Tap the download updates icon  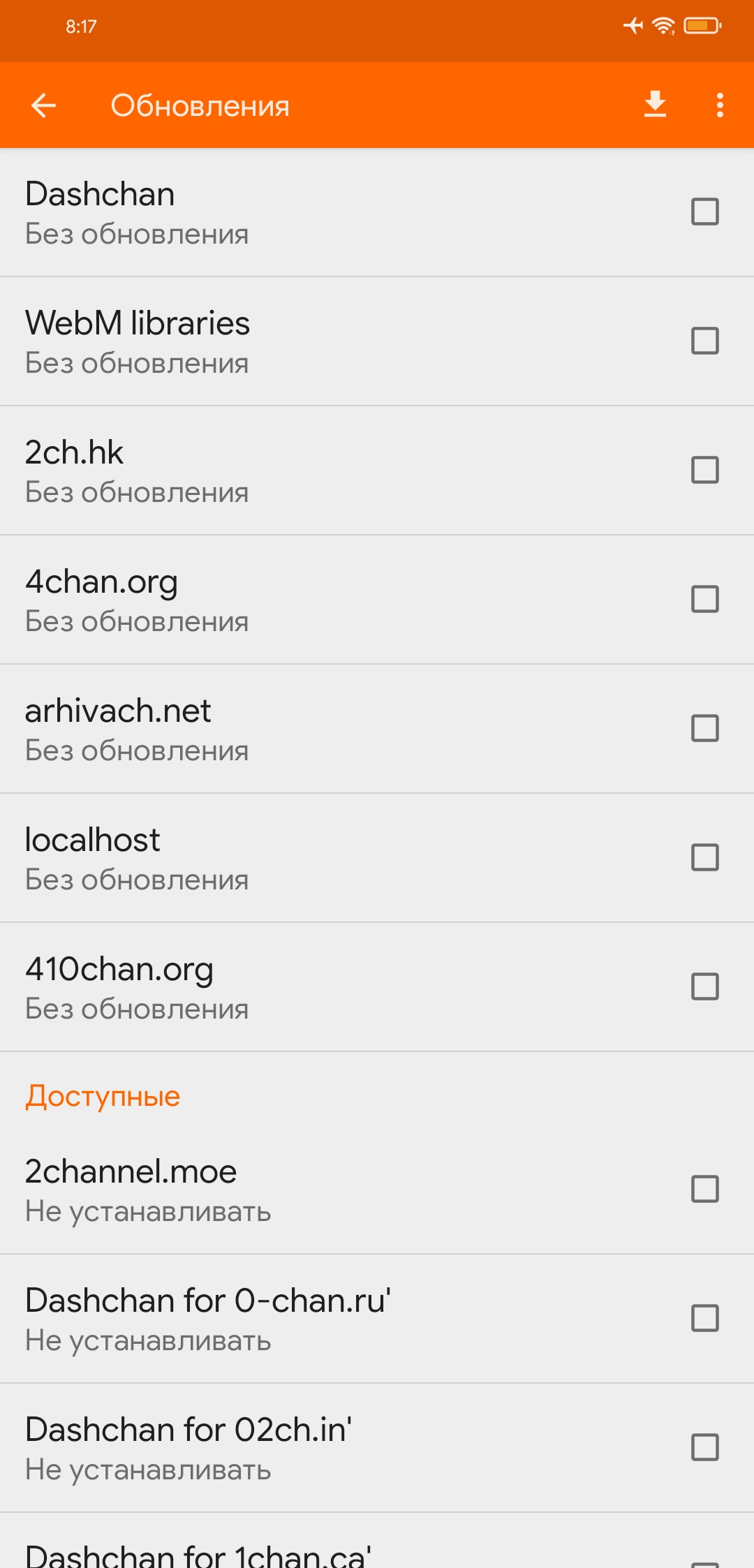tap(655, 105)
